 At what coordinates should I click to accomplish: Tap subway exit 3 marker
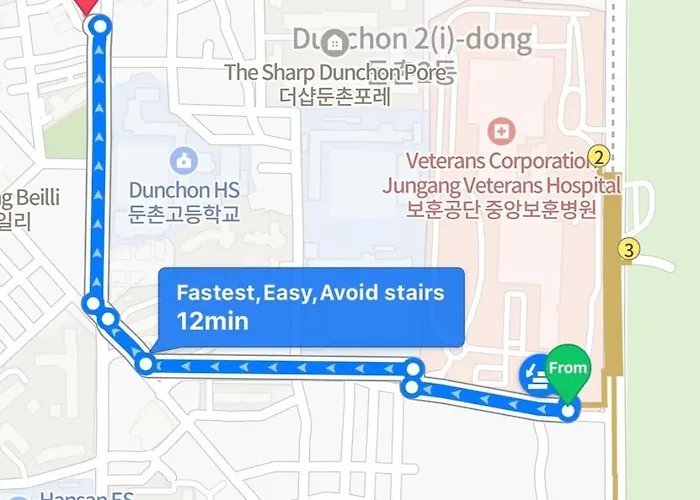[x=628, y=250]
